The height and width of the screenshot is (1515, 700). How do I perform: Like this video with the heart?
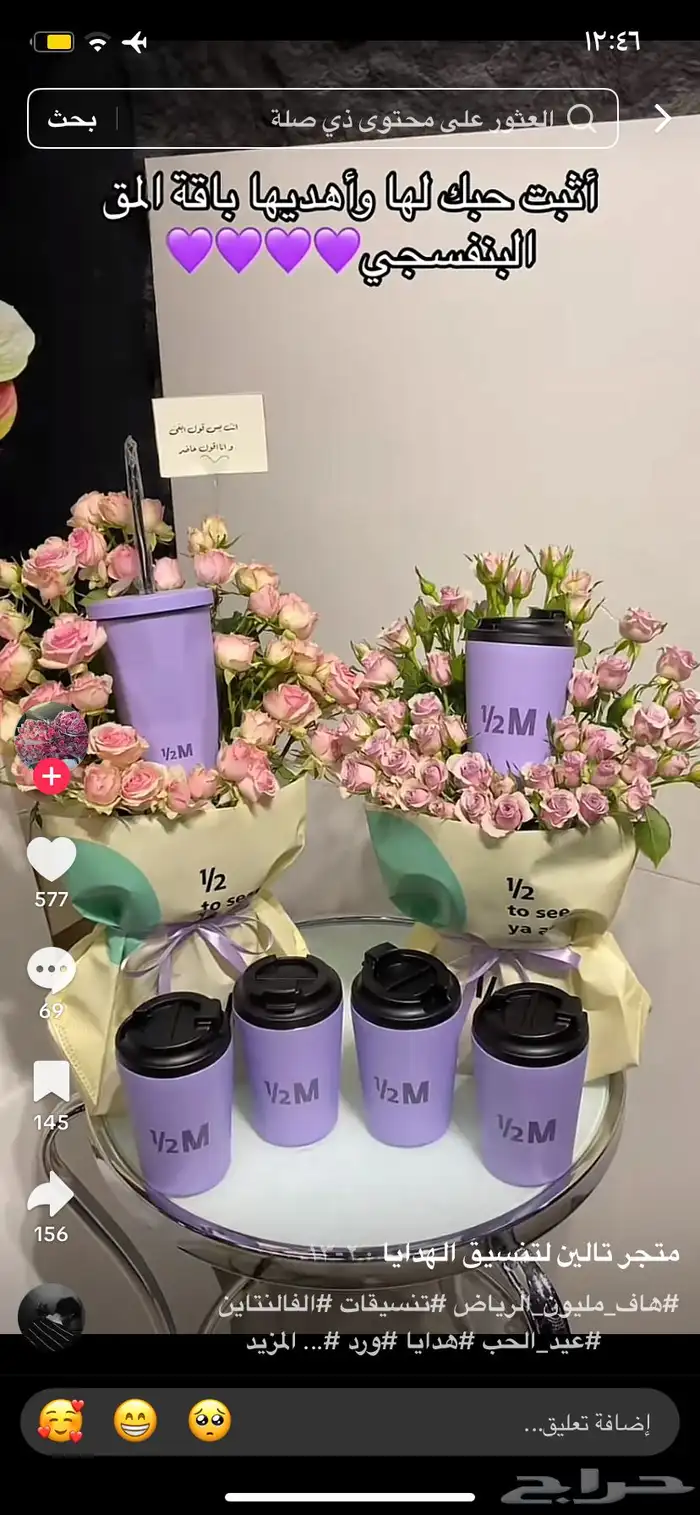51,858
